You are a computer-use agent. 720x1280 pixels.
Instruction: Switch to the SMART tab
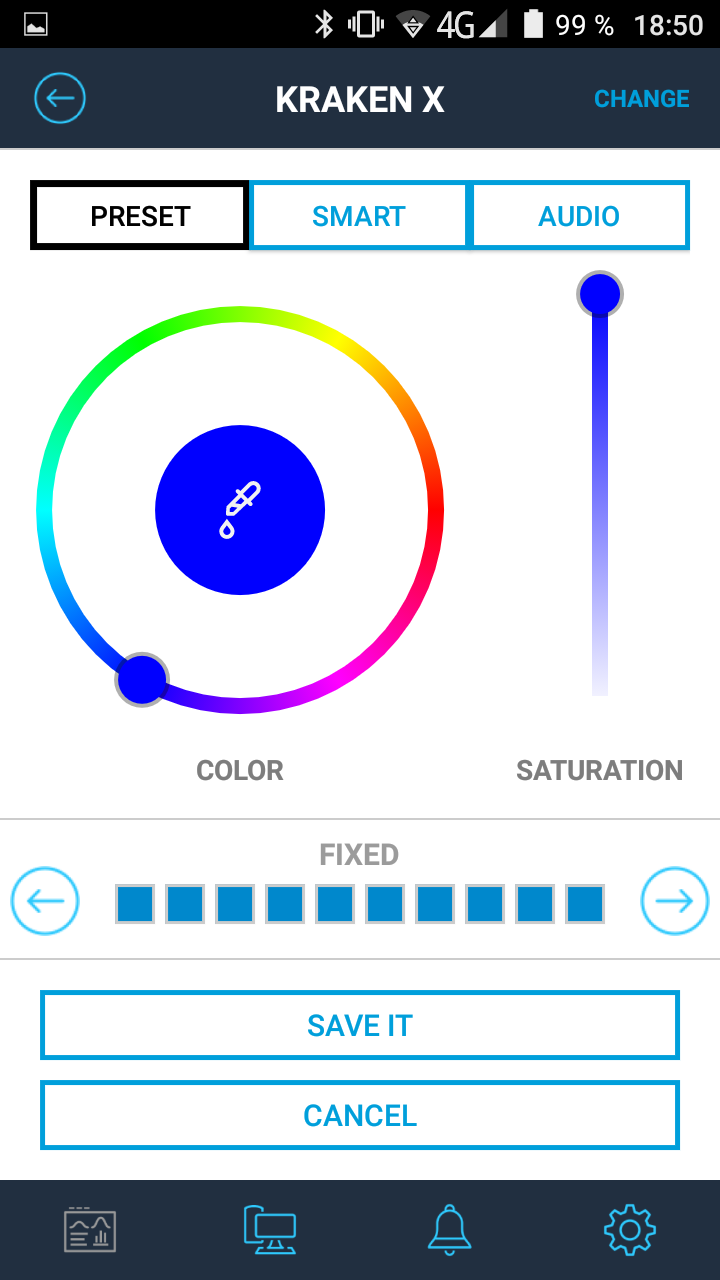[358, 216]
